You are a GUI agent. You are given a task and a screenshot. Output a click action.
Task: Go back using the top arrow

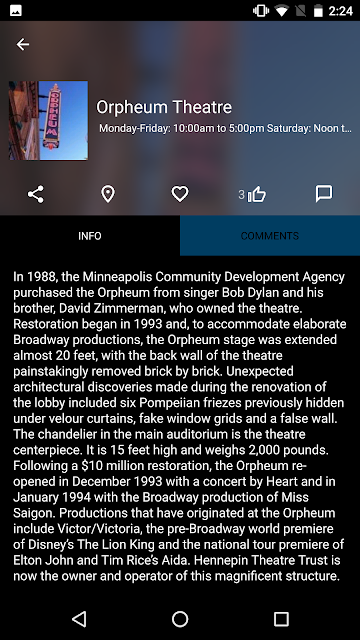22,44
